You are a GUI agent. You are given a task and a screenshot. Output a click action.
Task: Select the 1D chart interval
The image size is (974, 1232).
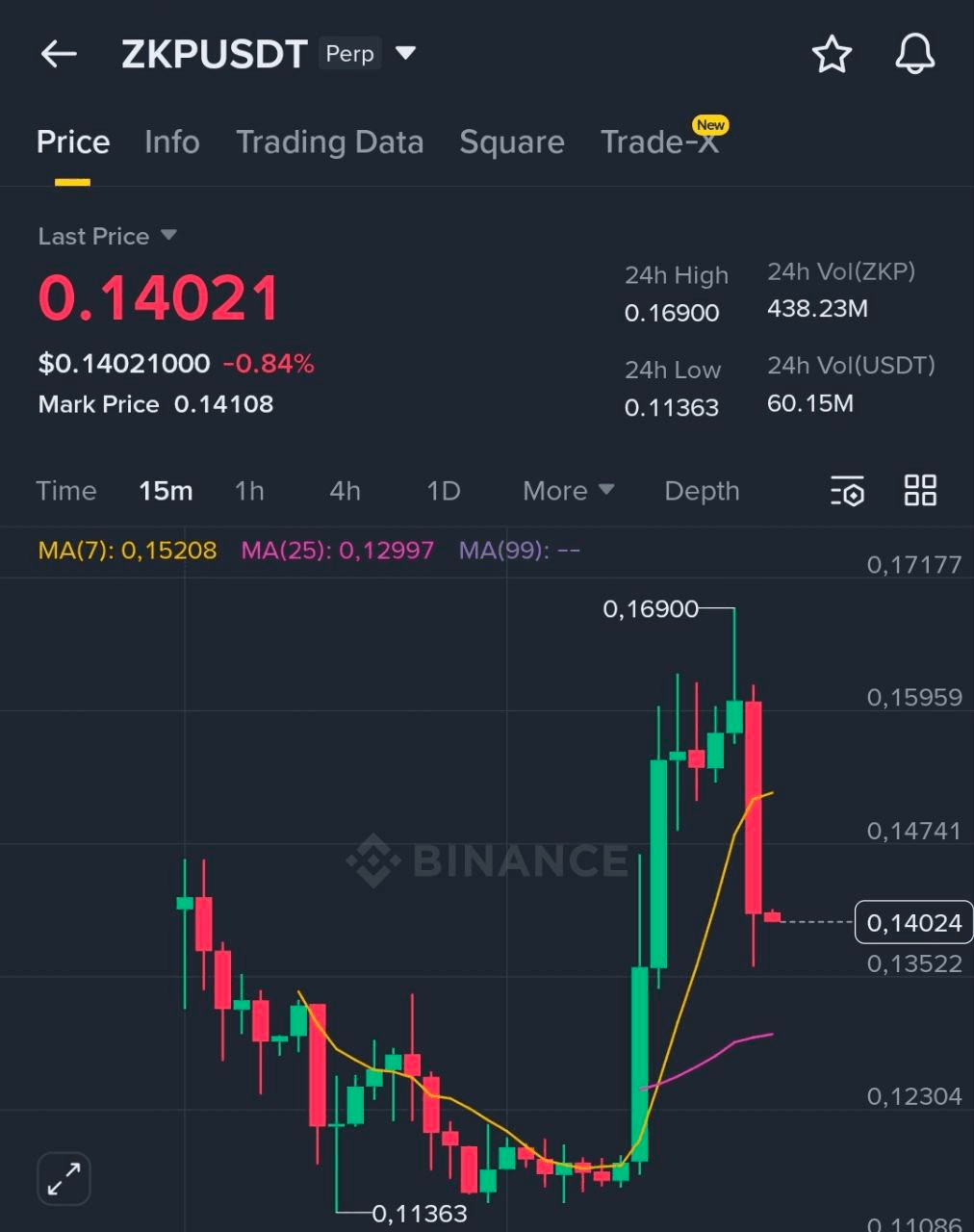click(x=444, y=491)
